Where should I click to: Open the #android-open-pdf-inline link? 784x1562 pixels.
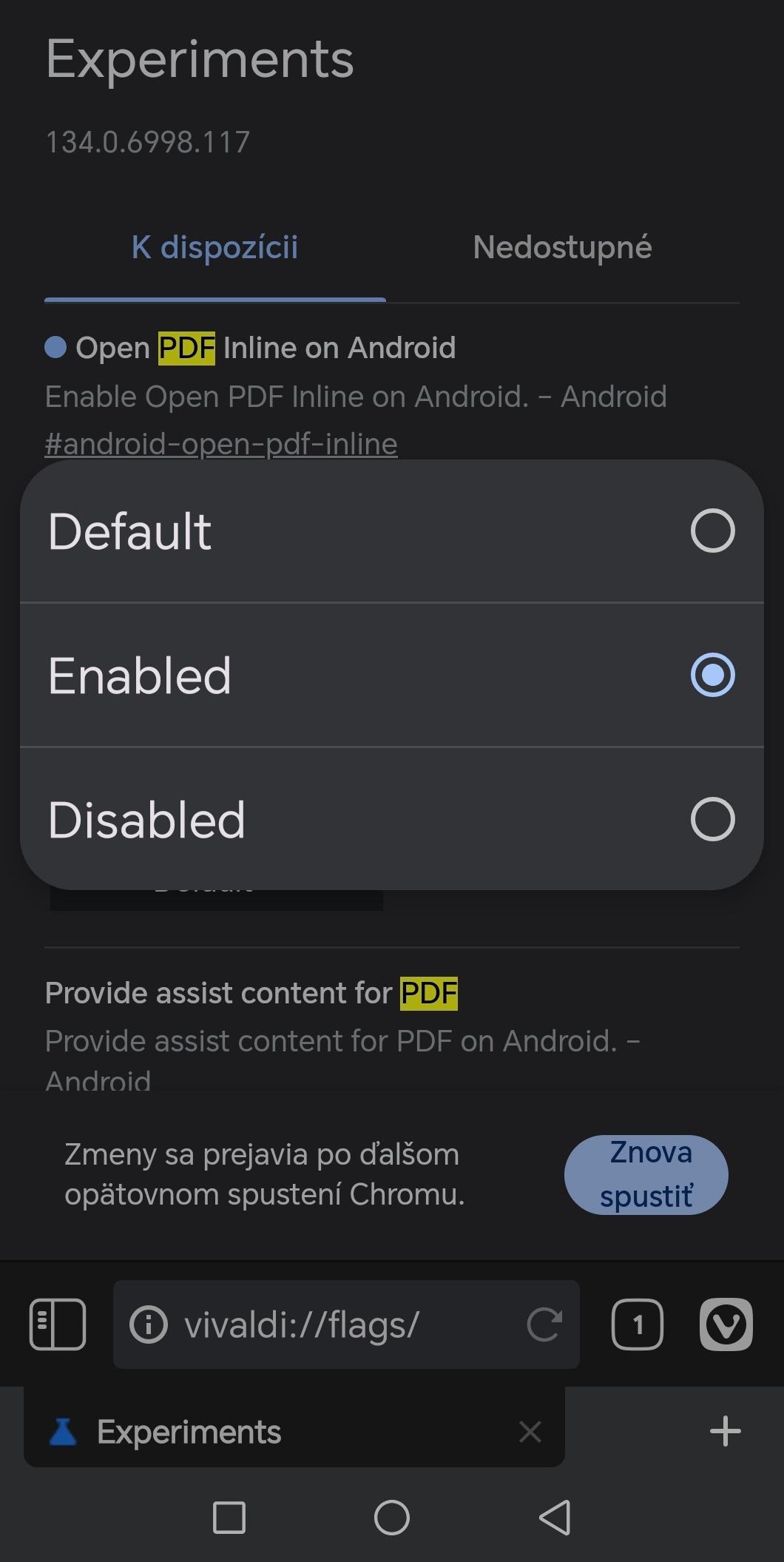(x=221, y=444)
